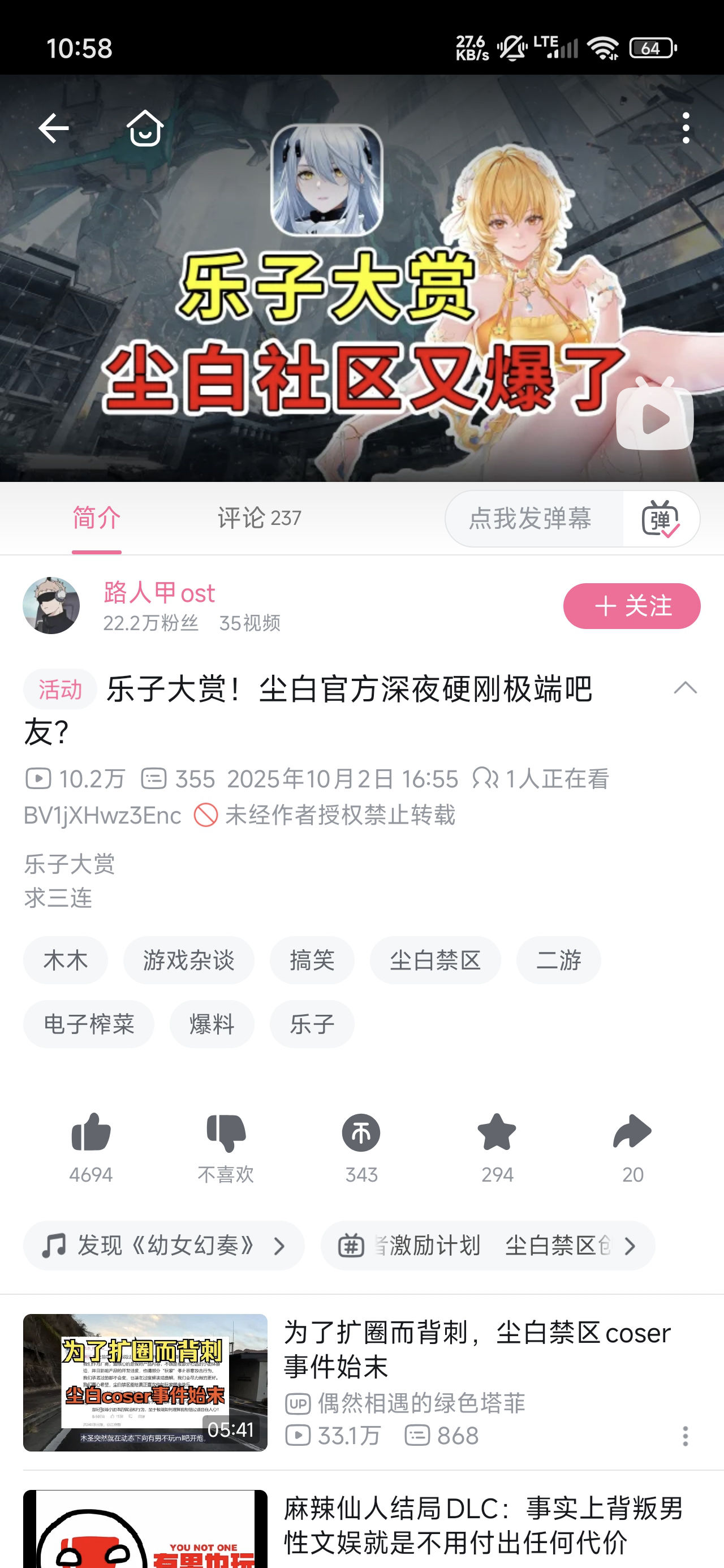Toggle the danmaku display switch
Viewport: 724px width, 1568px height.
(x=661, y=519)
